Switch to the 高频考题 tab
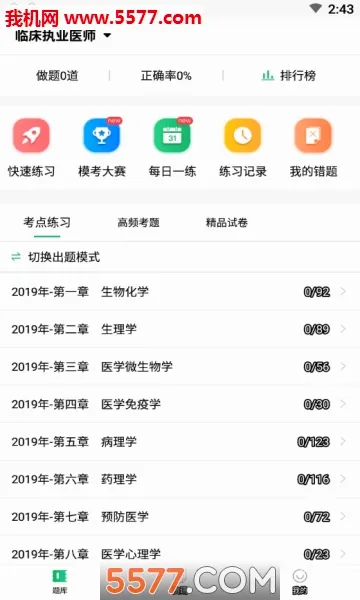 pyautogui.click(x=138, y=222)
